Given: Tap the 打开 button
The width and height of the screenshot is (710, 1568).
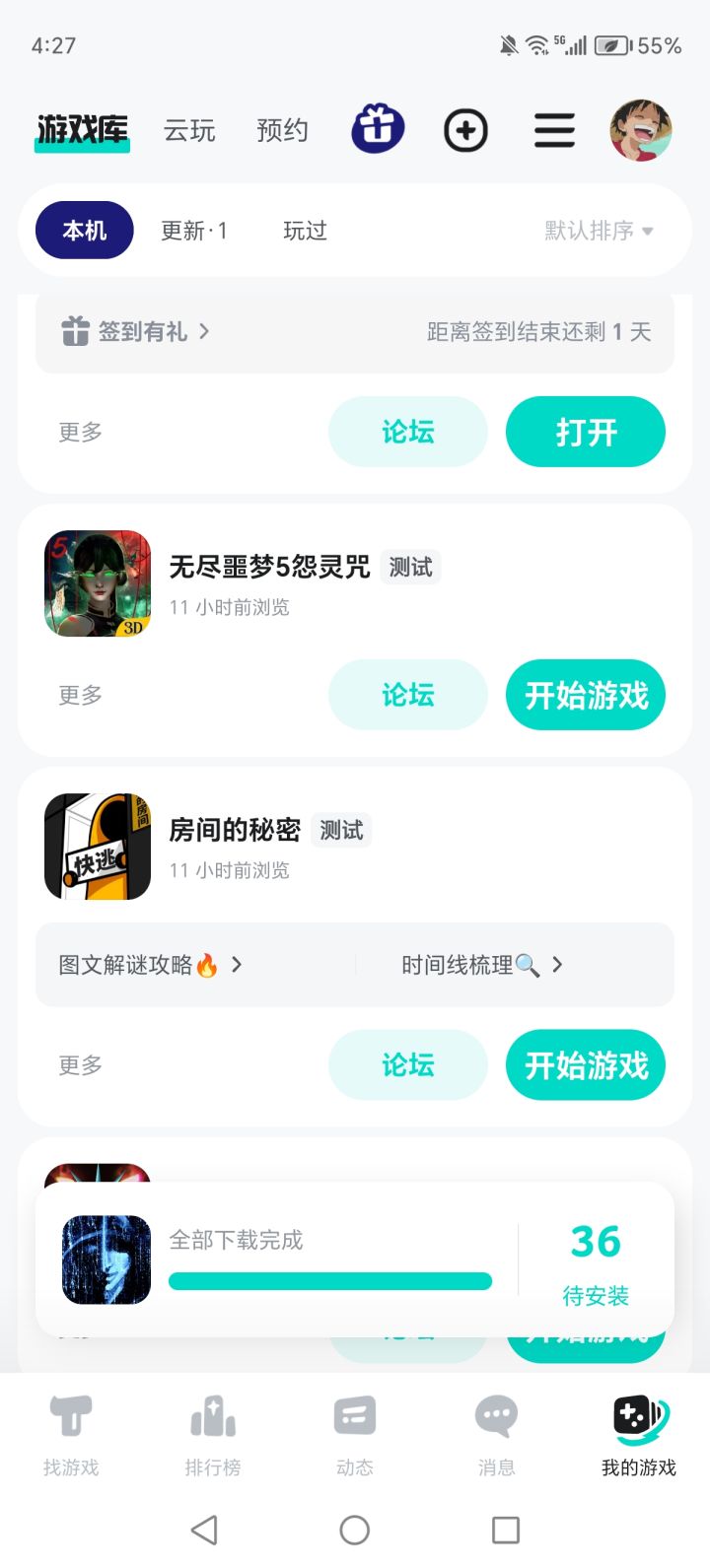Looking at the screenshot, I should coord(586,432).
